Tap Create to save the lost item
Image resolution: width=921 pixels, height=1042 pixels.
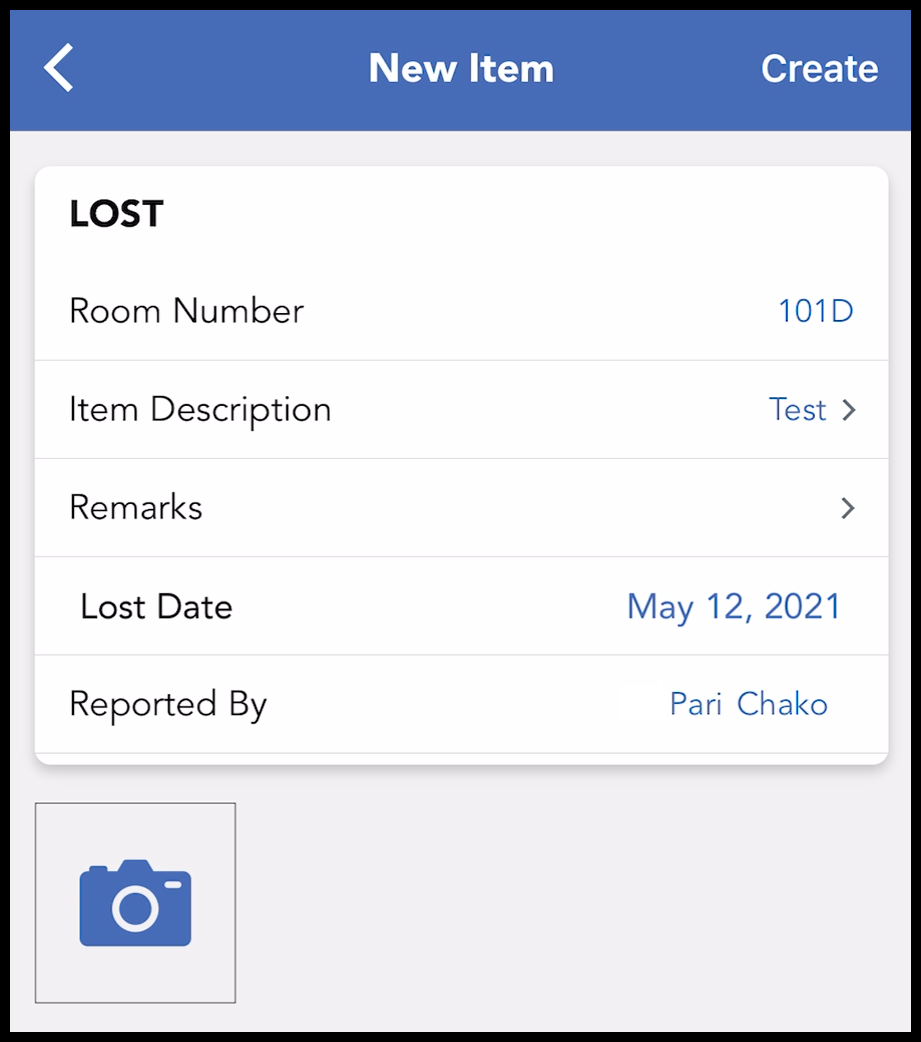pyautogui.click(x=819, y=68)
